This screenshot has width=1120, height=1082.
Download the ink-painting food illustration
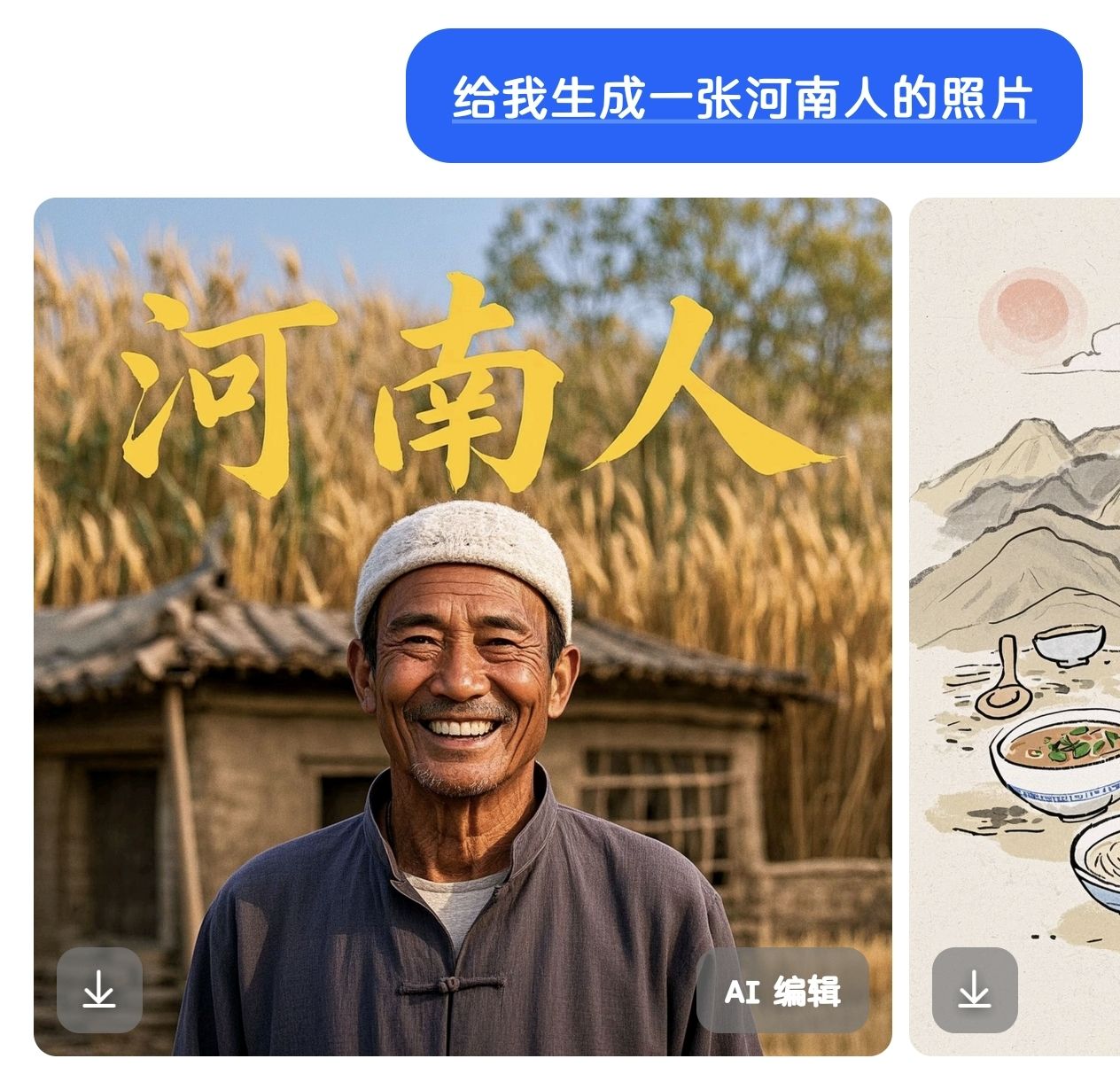975,989
